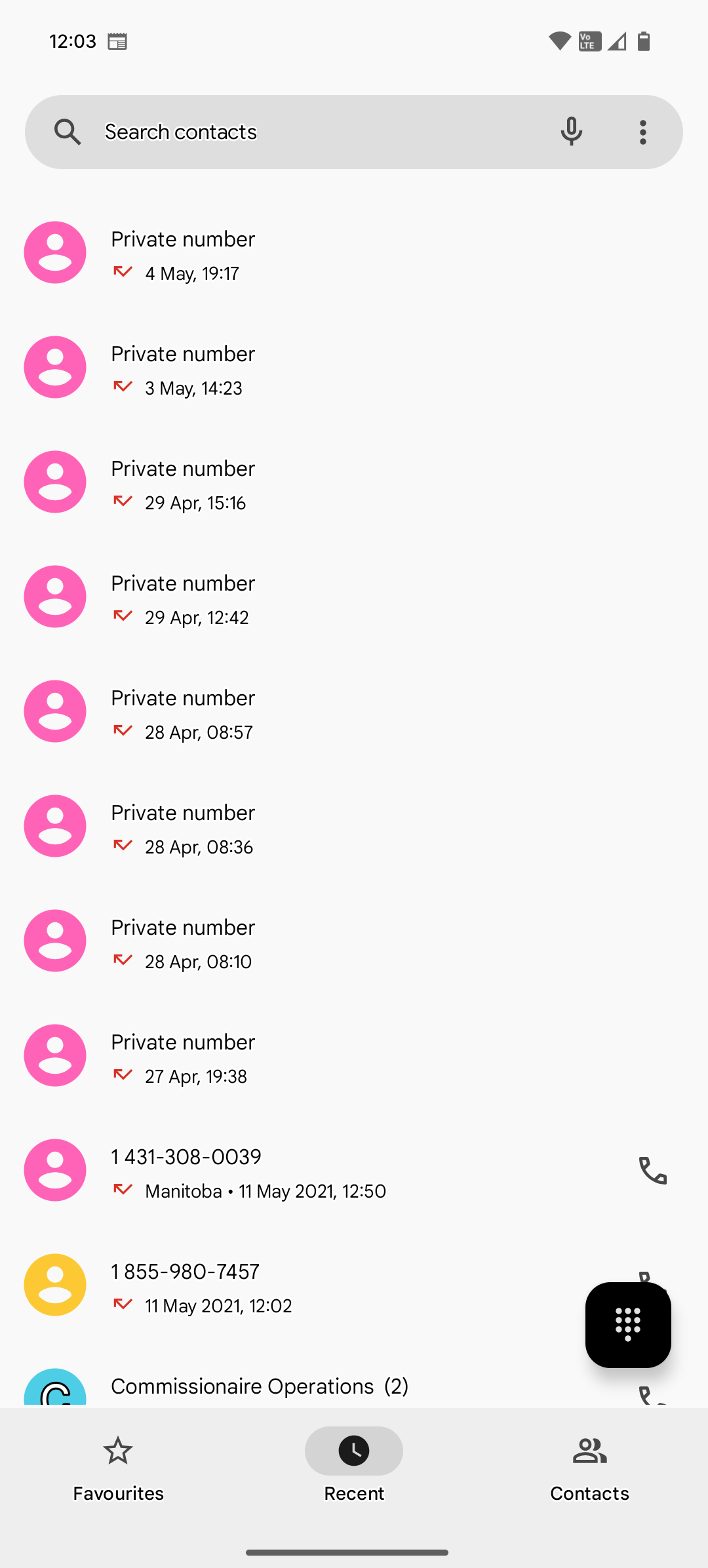Screen dimensions: 708x1568
Task: Open the contact avatar for 1 855-980-7457
Action: pos(54,1284)
